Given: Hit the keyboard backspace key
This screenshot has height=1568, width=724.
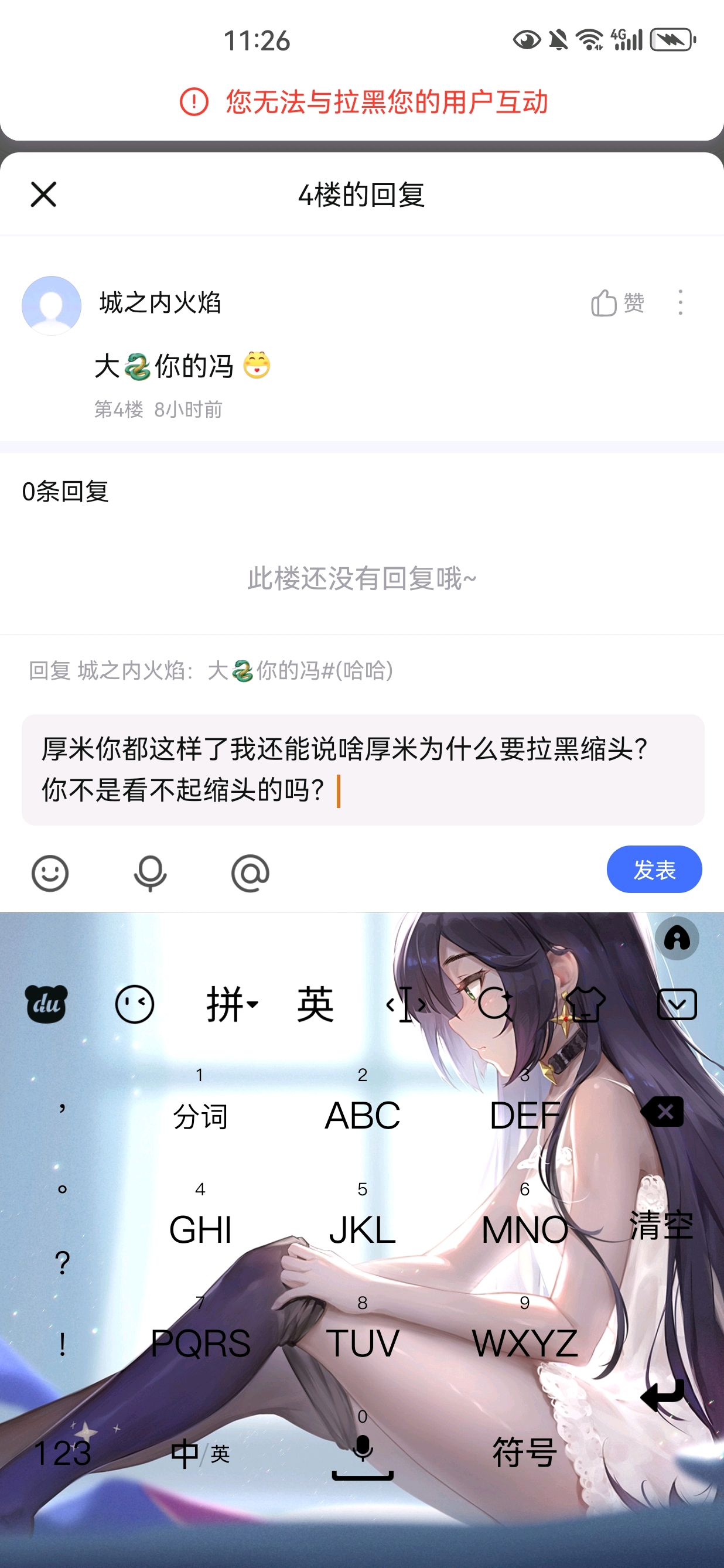Looking at the screenshot, I should [x=662, y=1112].
